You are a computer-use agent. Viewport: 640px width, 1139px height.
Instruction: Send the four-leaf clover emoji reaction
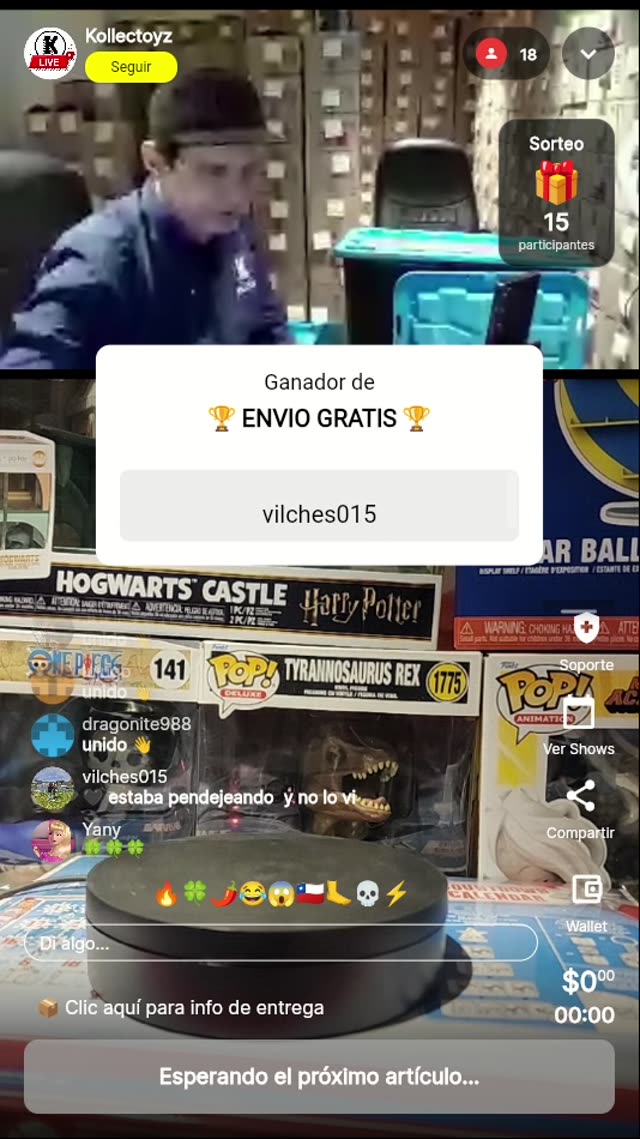pyautogui.click(x=194, y=894)
